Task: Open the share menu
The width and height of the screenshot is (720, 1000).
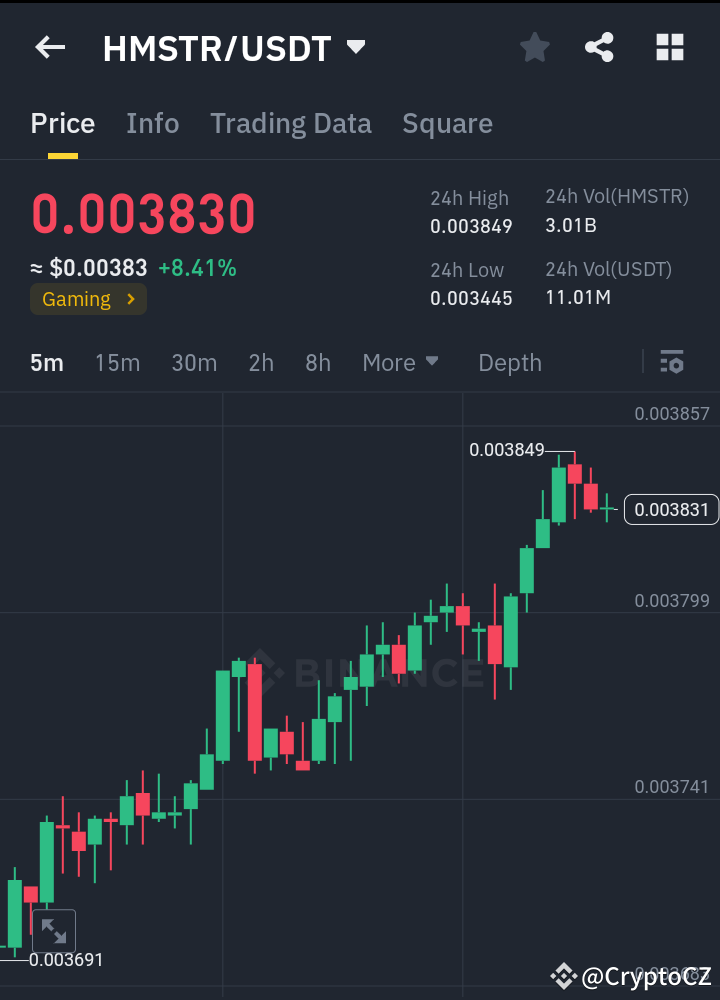Action: tap(599, 46)
